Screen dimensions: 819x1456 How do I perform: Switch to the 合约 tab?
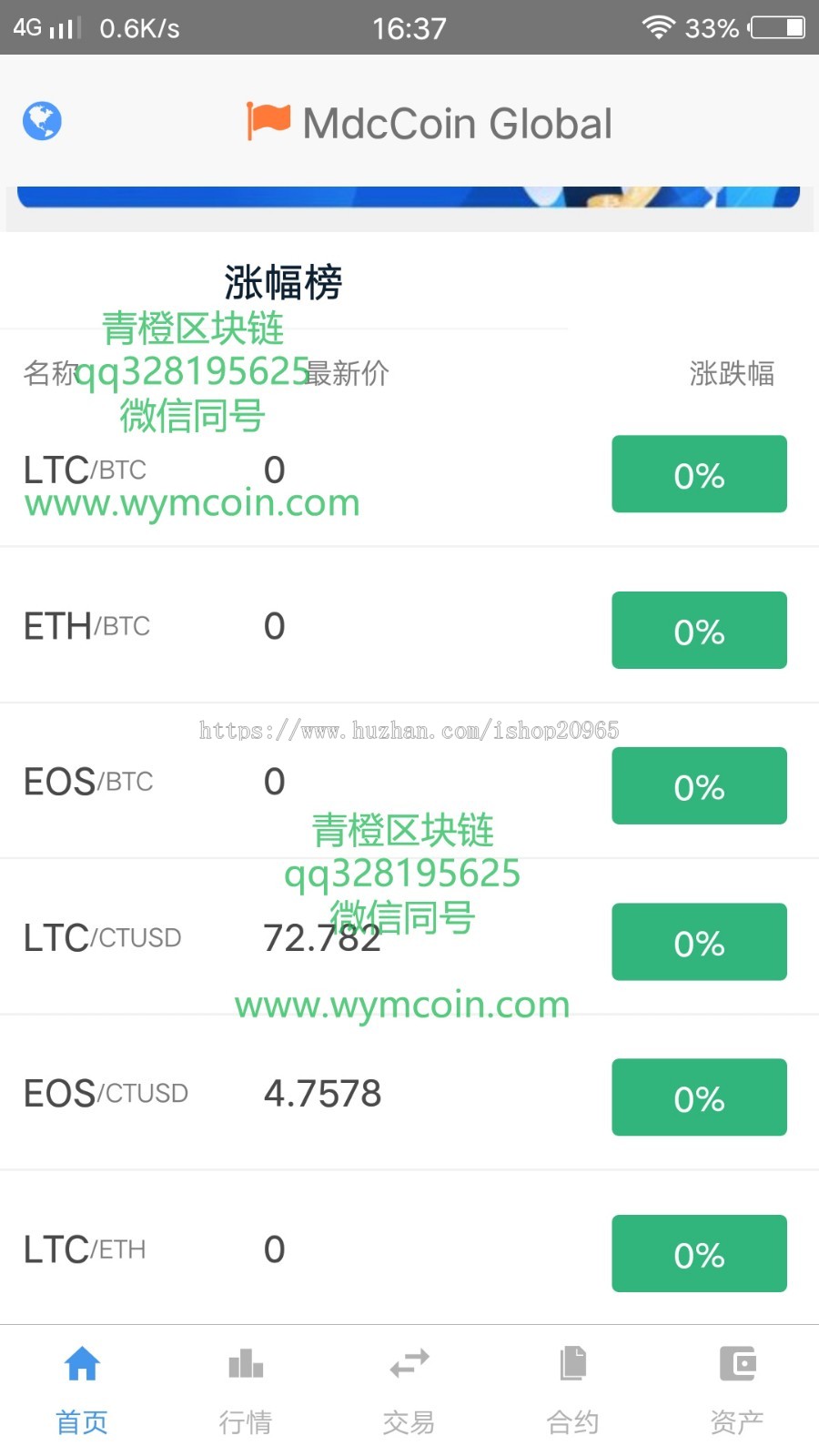[x=572, y=1388]
